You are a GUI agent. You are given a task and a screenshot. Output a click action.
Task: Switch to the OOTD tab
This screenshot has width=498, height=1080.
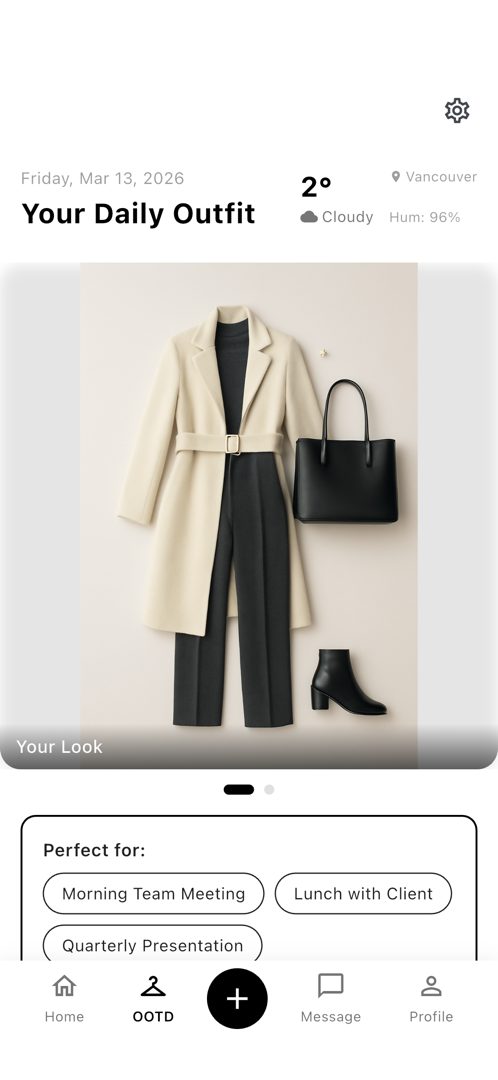pyautogui.click(x=153, y=999)
